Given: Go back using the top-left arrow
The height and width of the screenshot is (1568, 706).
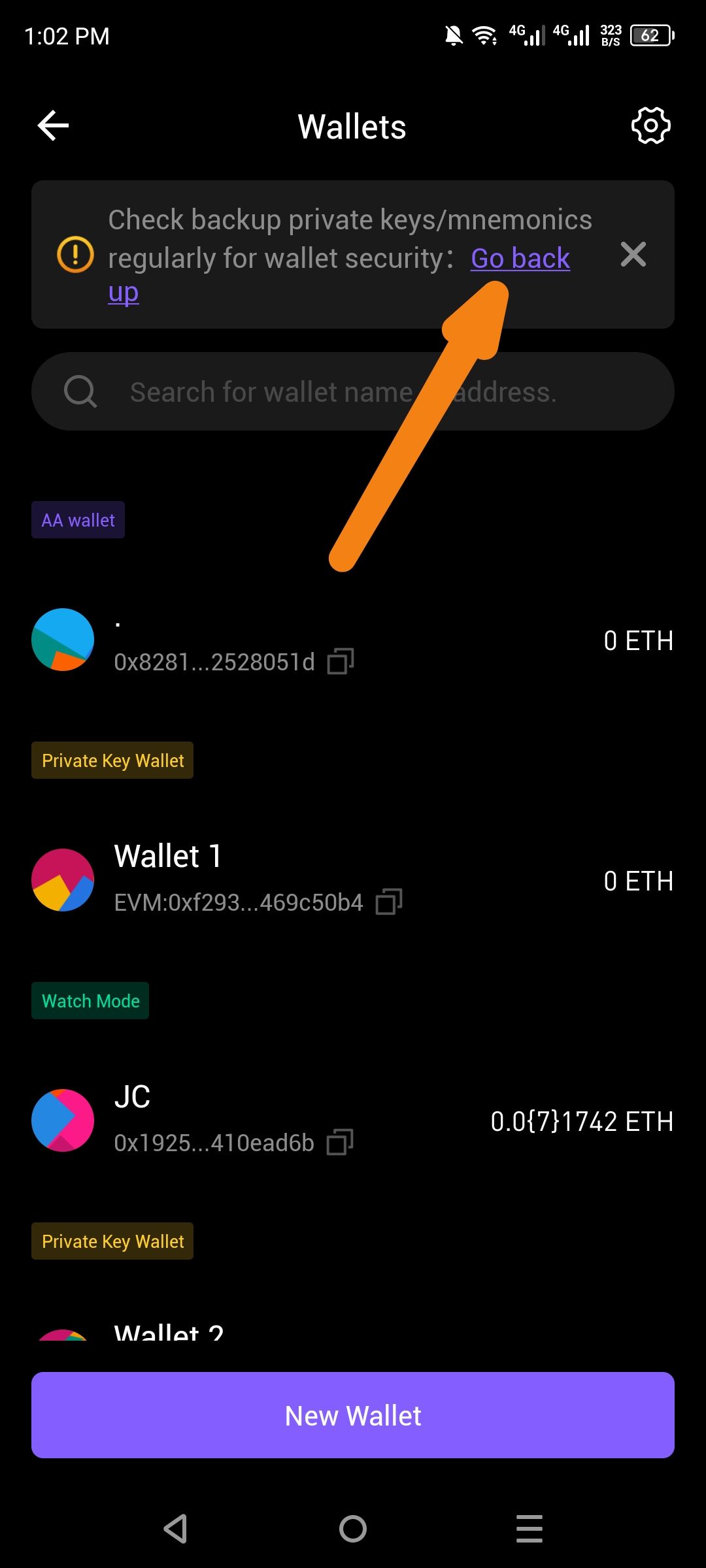Looking at the screenshot, I should coord(54,125).
